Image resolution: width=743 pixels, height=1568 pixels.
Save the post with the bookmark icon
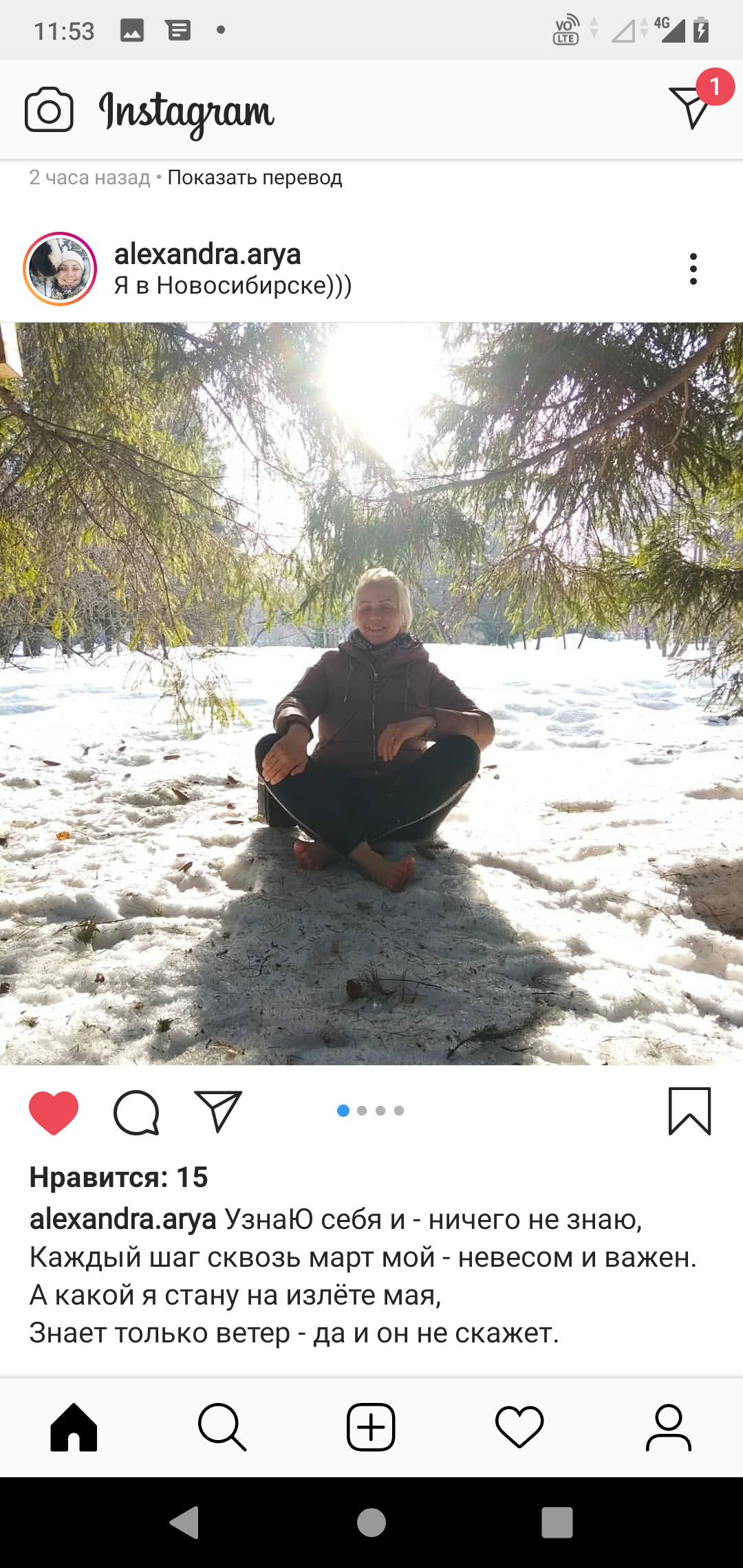(x=689, y=1111)
